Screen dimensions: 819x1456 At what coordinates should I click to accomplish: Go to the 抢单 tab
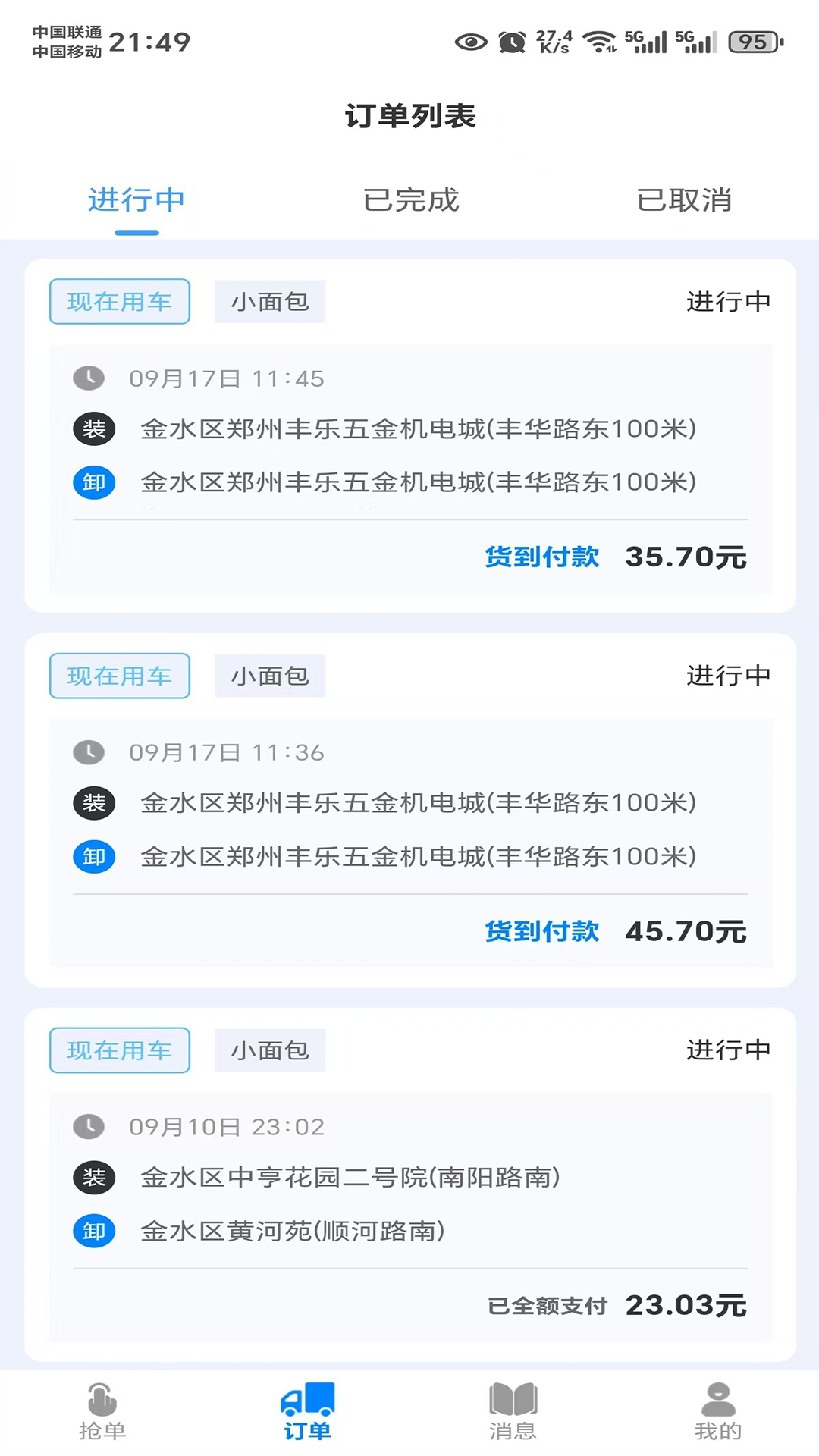click(102, 1412)
